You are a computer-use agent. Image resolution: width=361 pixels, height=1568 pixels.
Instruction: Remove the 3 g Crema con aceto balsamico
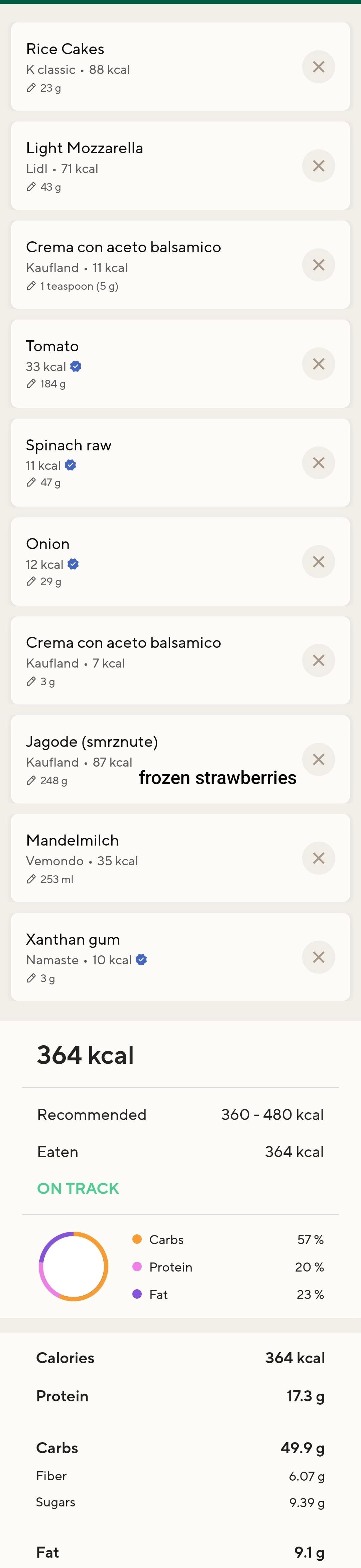[318, 661]
